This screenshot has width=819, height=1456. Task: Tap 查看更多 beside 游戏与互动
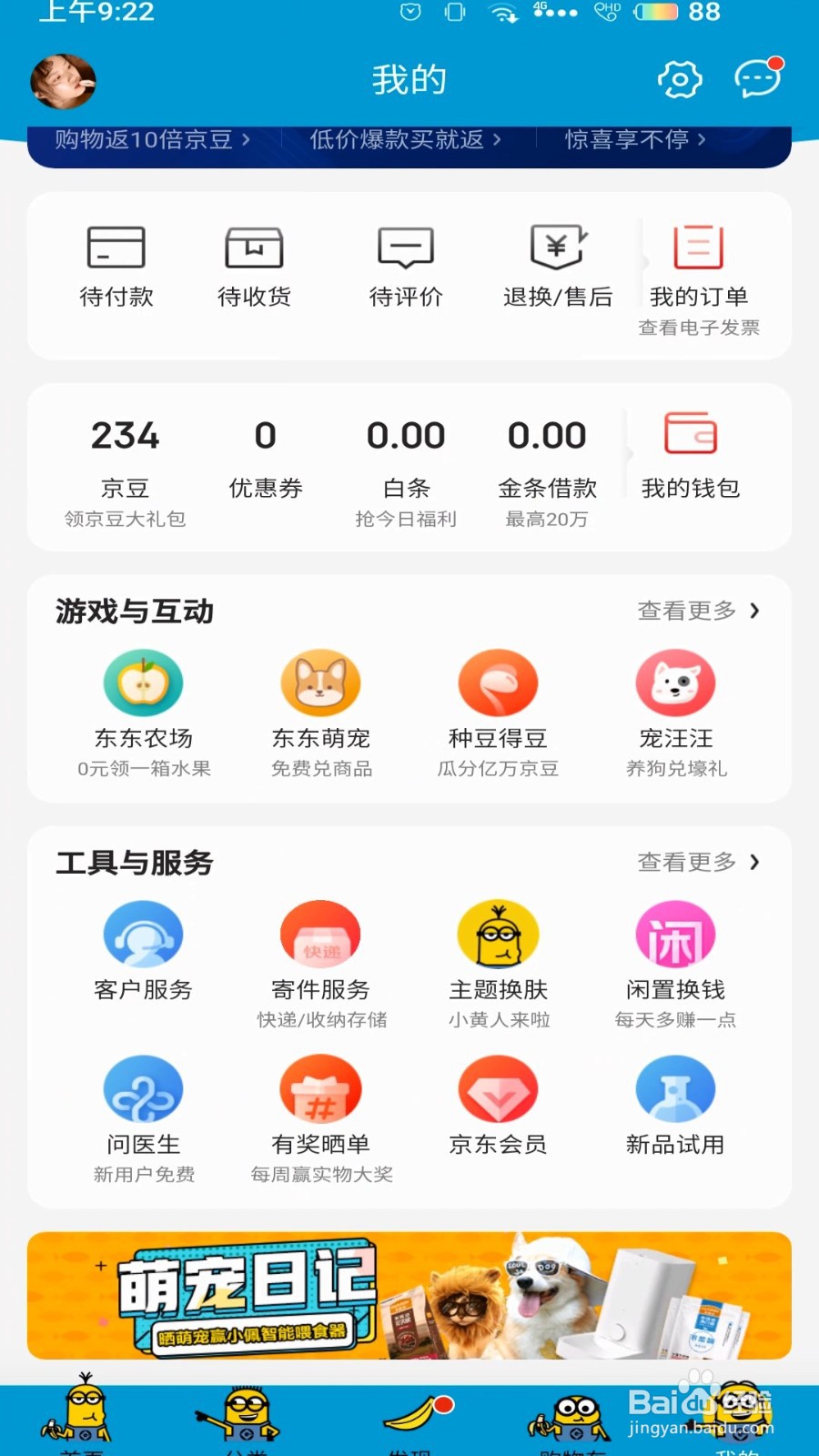(x=698, y=611)
